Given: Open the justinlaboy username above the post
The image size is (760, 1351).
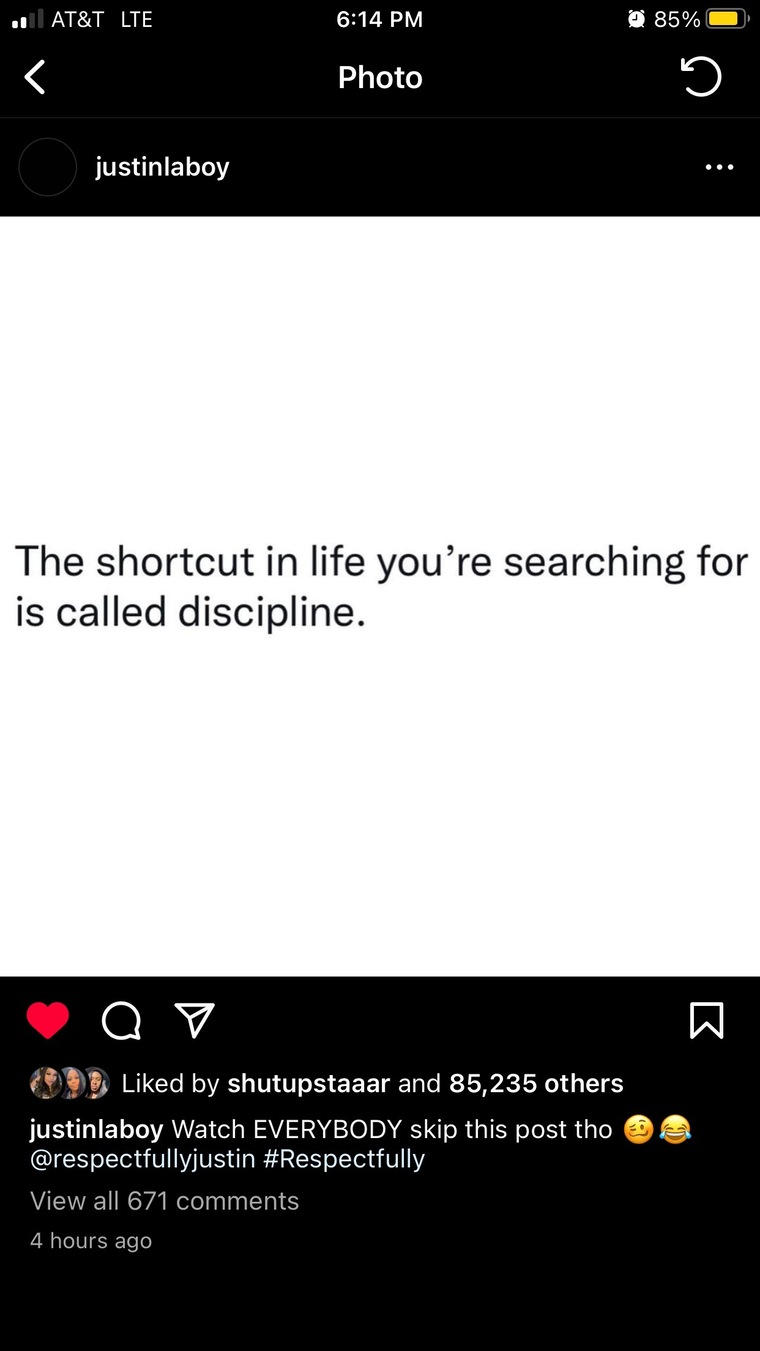Looking at the screenshot, I should [162, 167].
